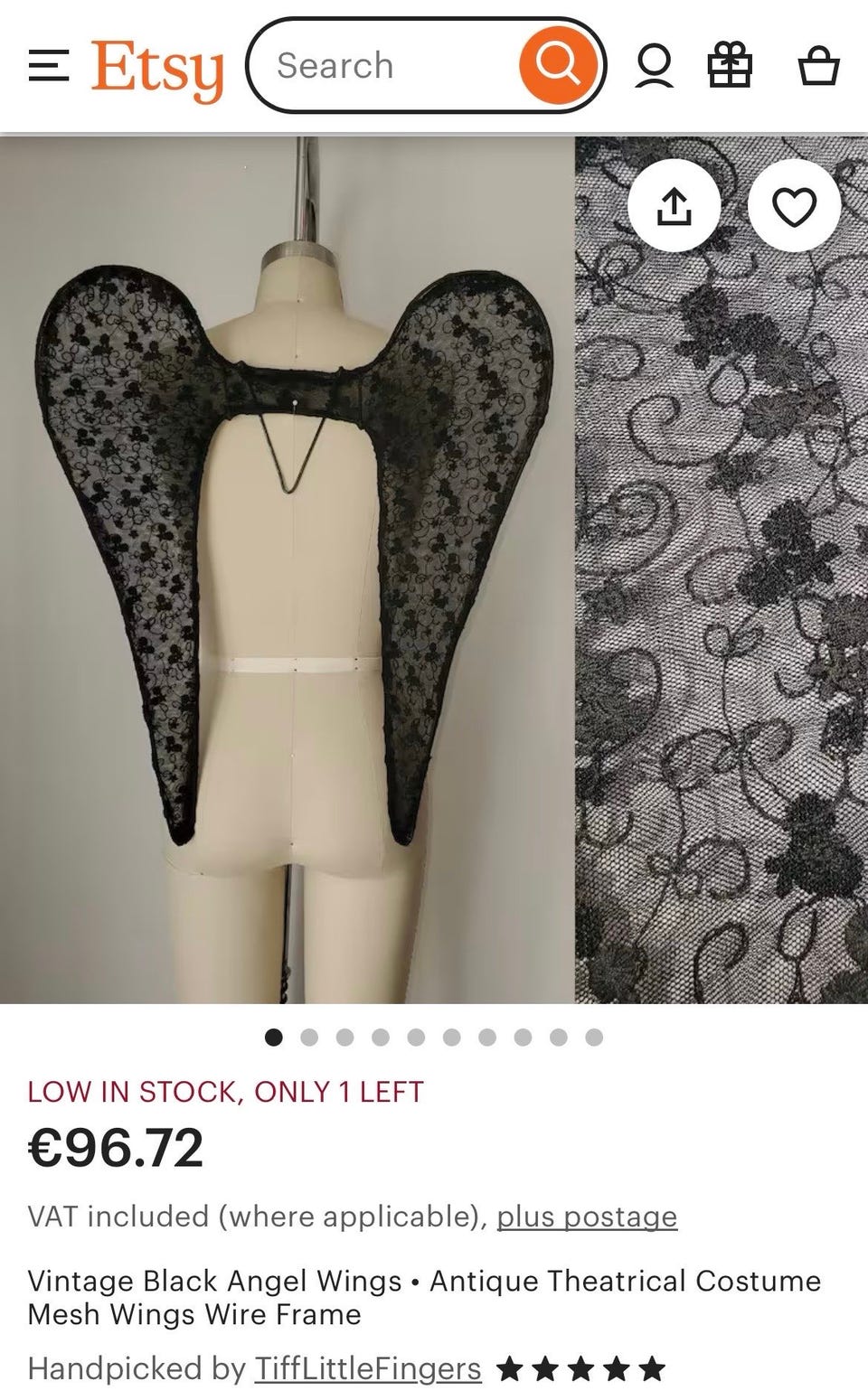The height and width of the screenshot is (1400, 868).
Task: Tap the orange search button
Action: click(557, 65)
